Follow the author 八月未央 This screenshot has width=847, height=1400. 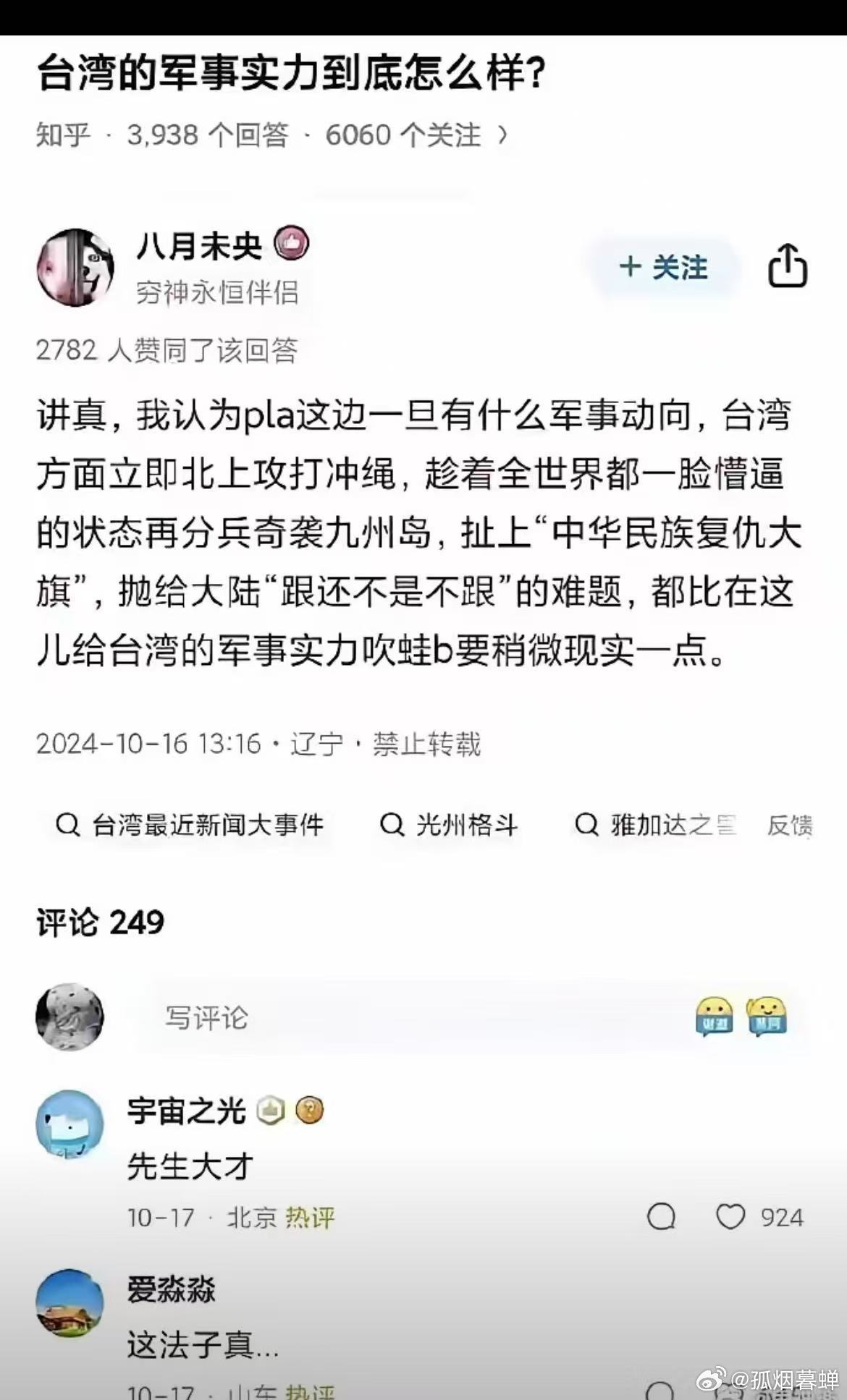tap(664, 268)
